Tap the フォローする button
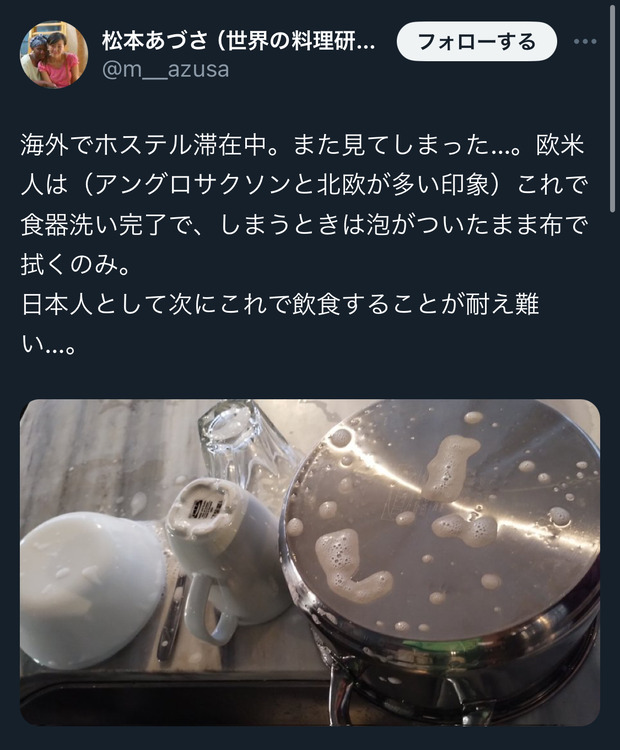Screen dimensions: 620x750 tap(476, 42)
